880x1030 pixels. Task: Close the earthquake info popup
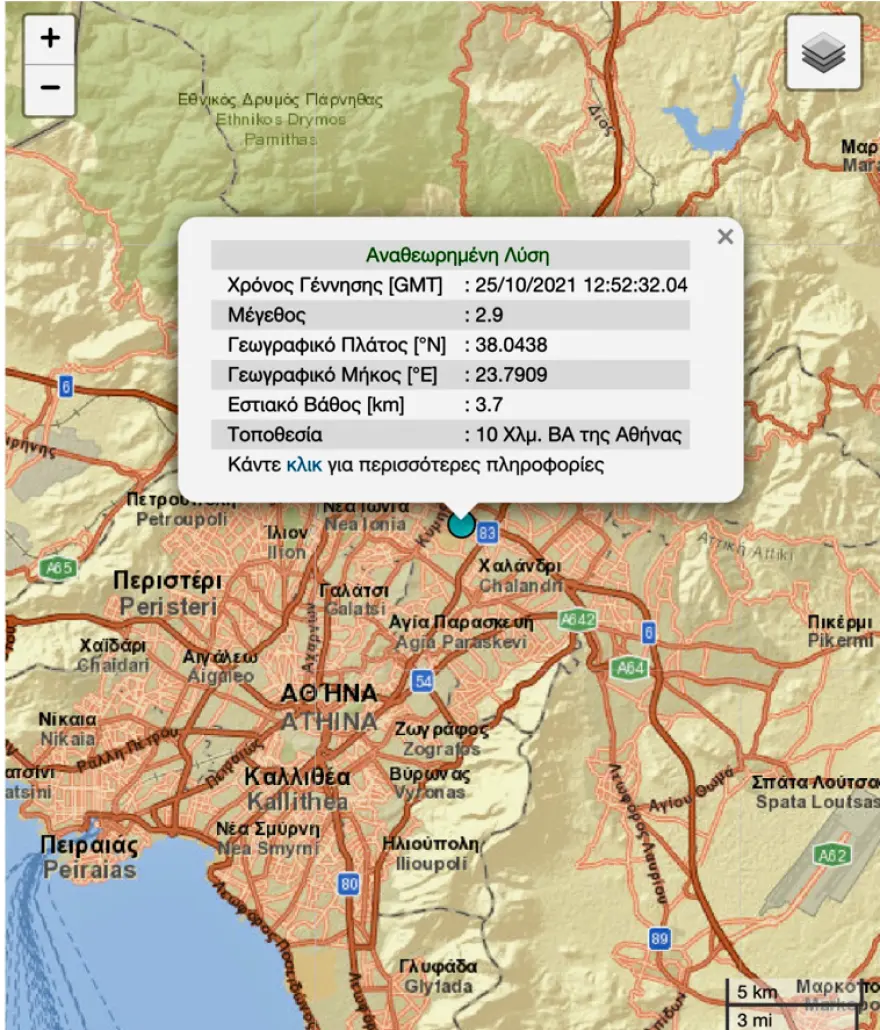tap(726, 237)
